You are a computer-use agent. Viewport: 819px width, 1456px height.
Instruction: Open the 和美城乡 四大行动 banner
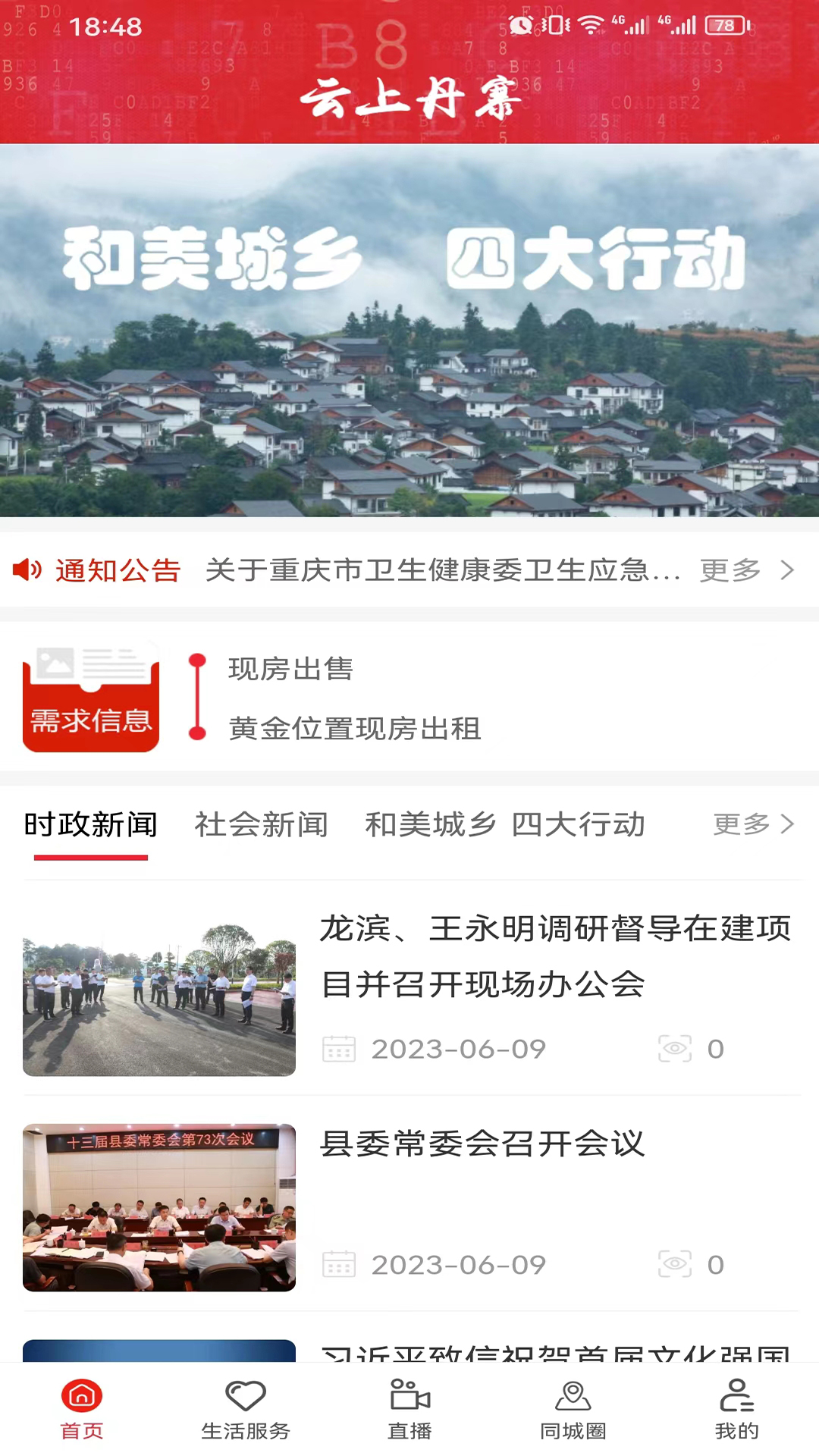tap(409, 331)
